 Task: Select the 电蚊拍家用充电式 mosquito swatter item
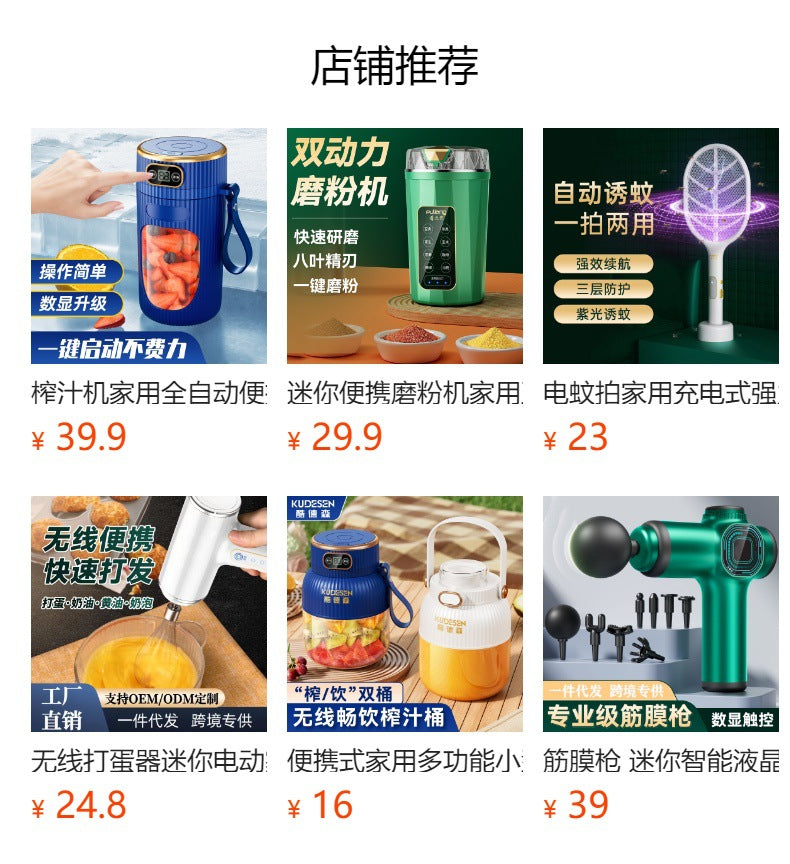pos(660,246)
